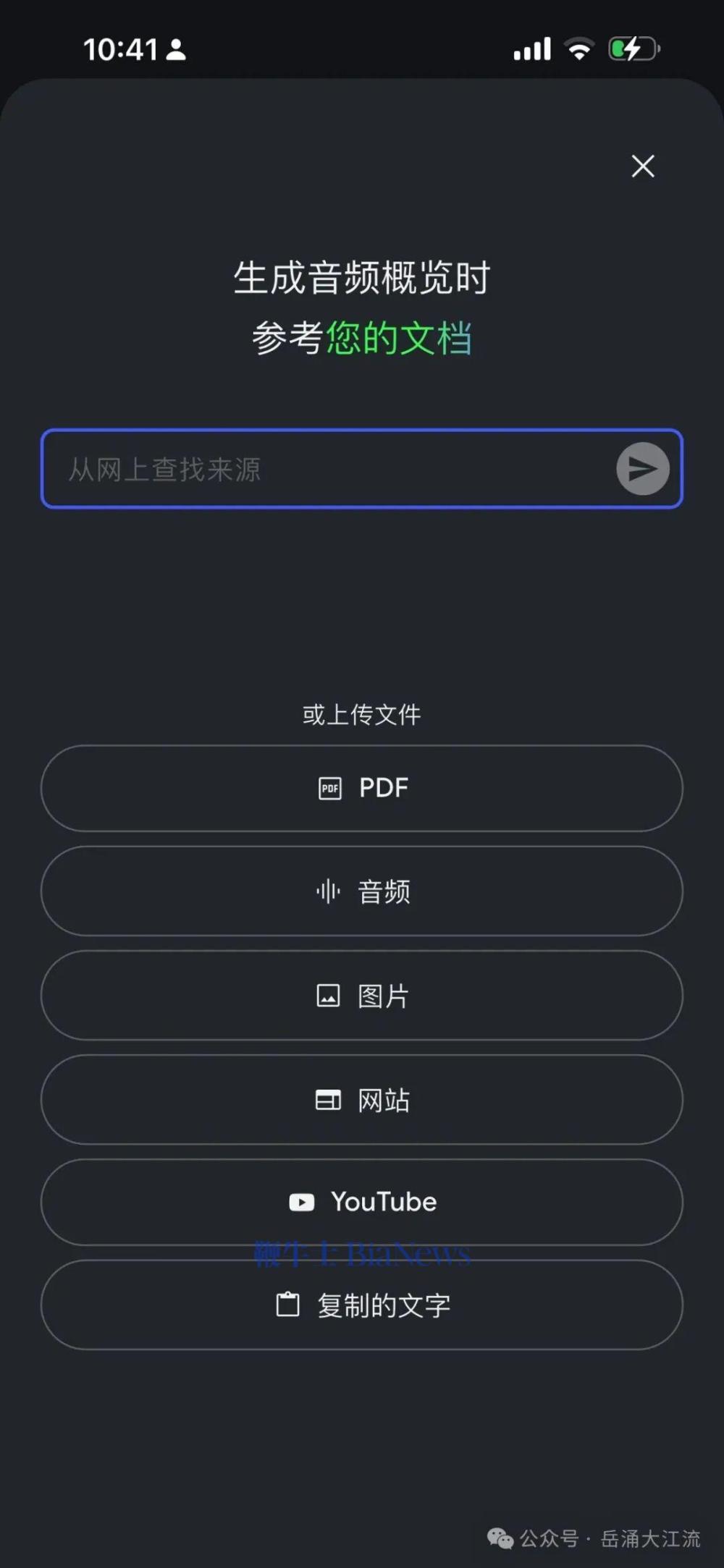Use the 复制的文字 option

point(362,1305)
